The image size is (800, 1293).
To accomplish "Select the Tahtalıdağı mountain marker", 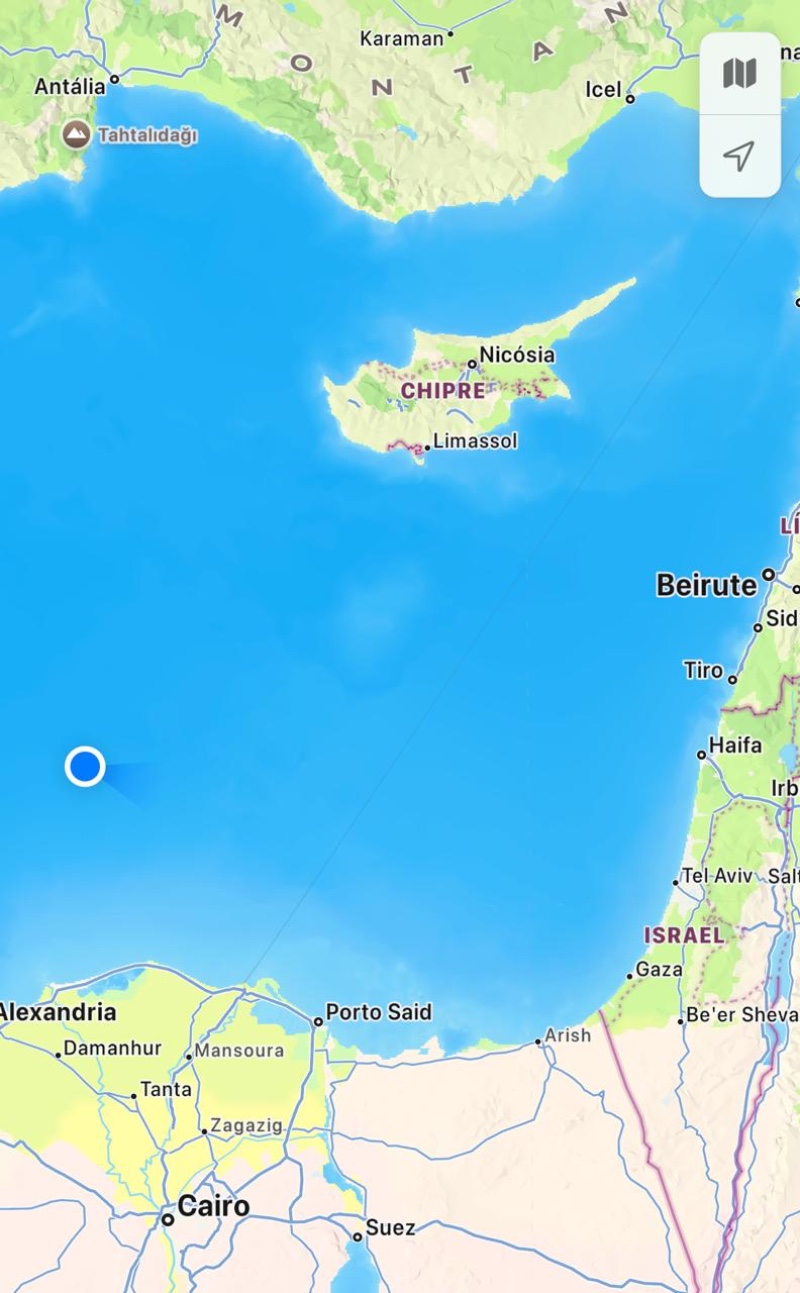I will [76, 134].
